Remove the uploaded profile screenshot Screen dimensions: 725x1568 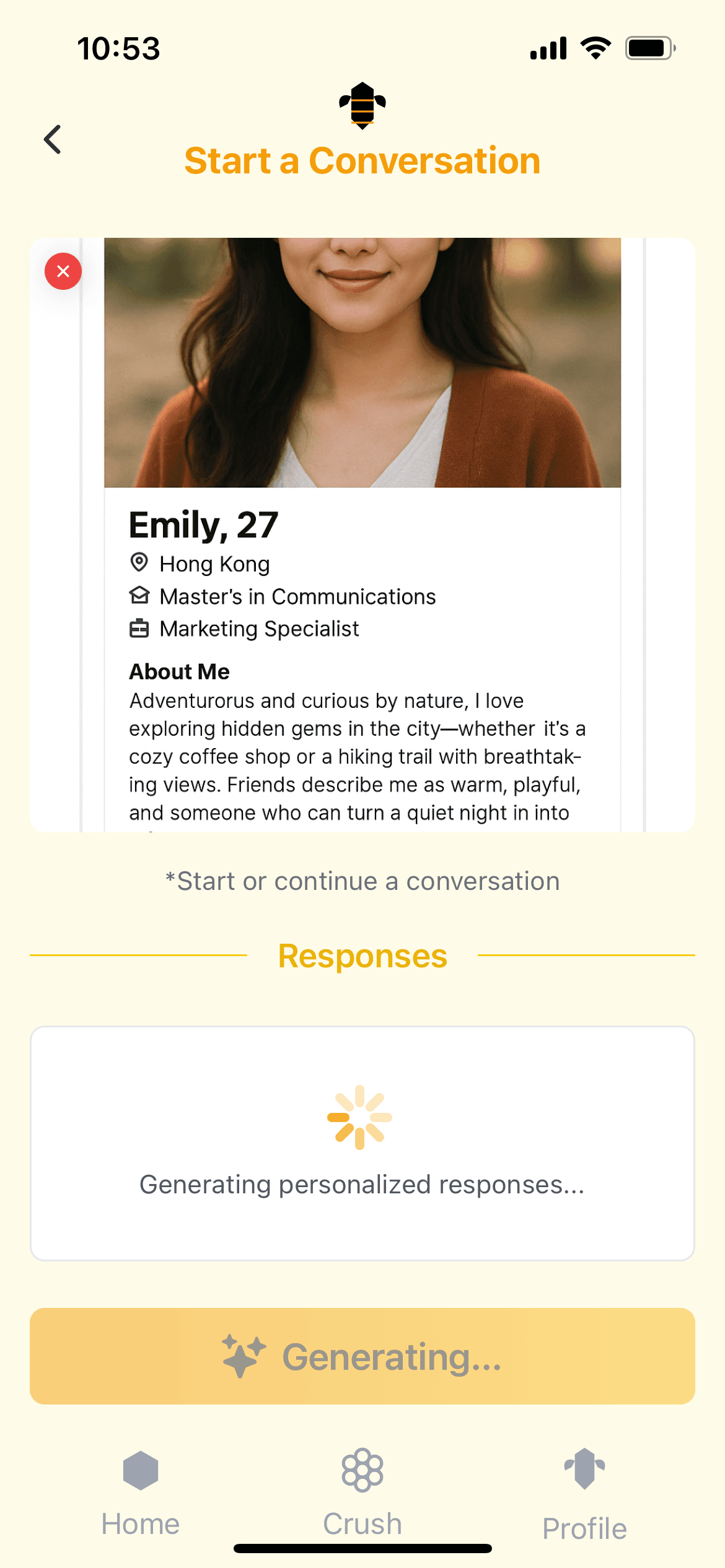point(63,271)
